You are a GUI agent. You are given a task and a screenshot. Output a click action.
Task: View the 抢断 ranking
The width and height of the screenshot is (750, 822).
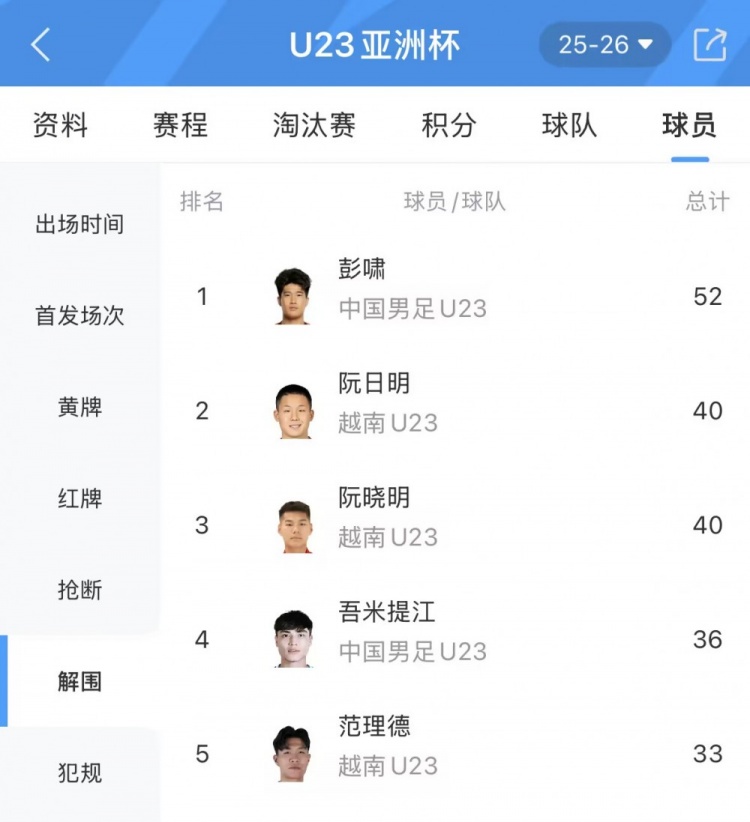point(80,590)
